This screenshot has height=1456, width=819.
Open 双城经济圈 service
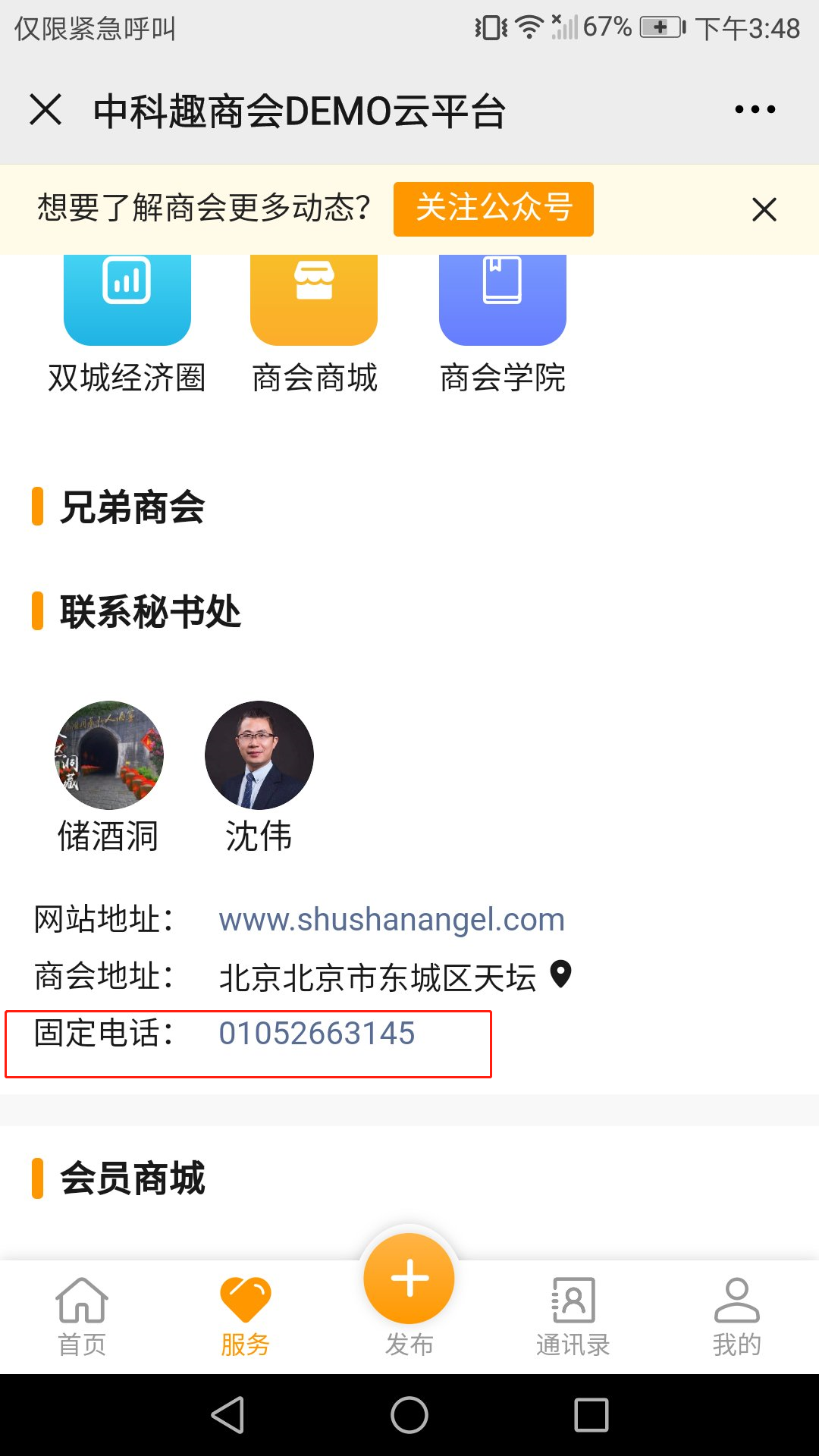coord(127,318)
